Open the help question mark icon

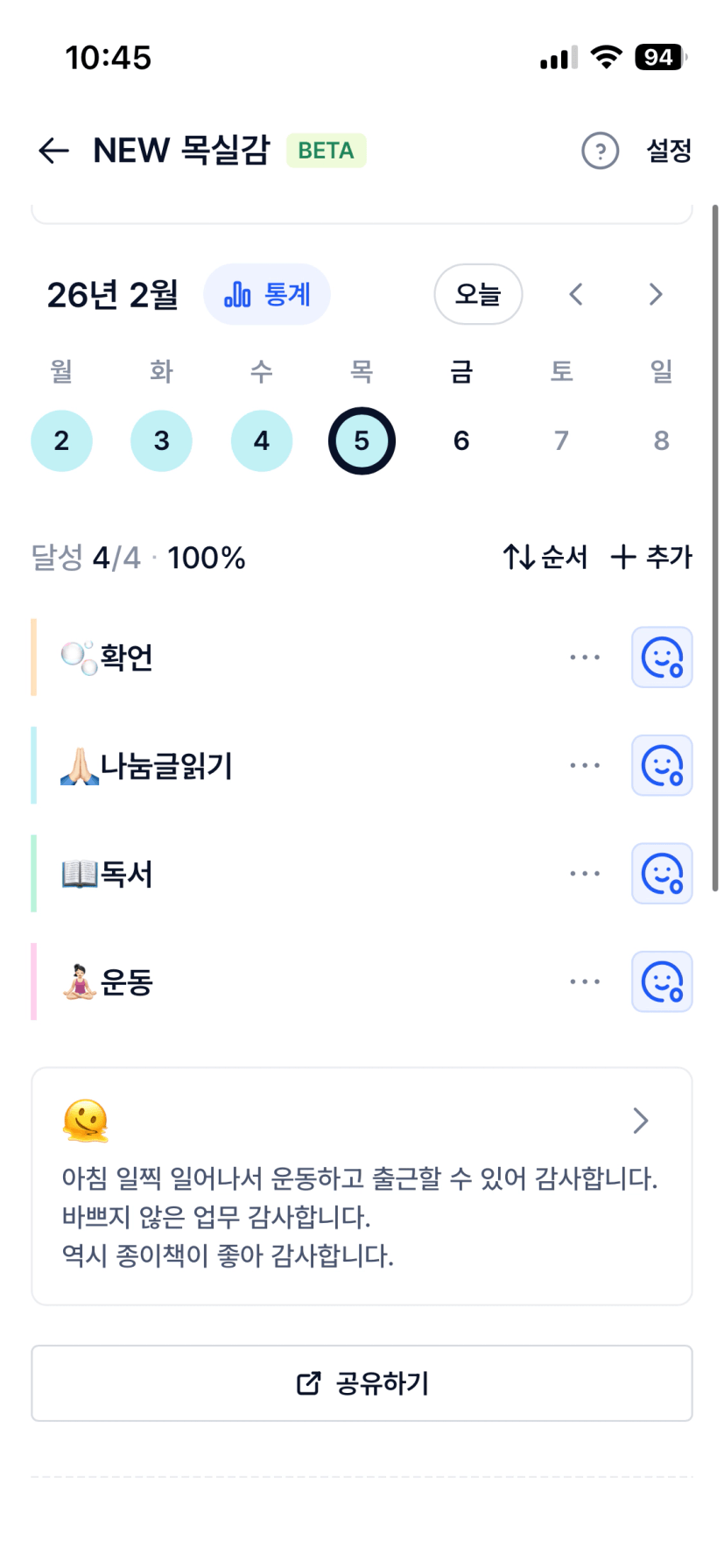(600, 151)
